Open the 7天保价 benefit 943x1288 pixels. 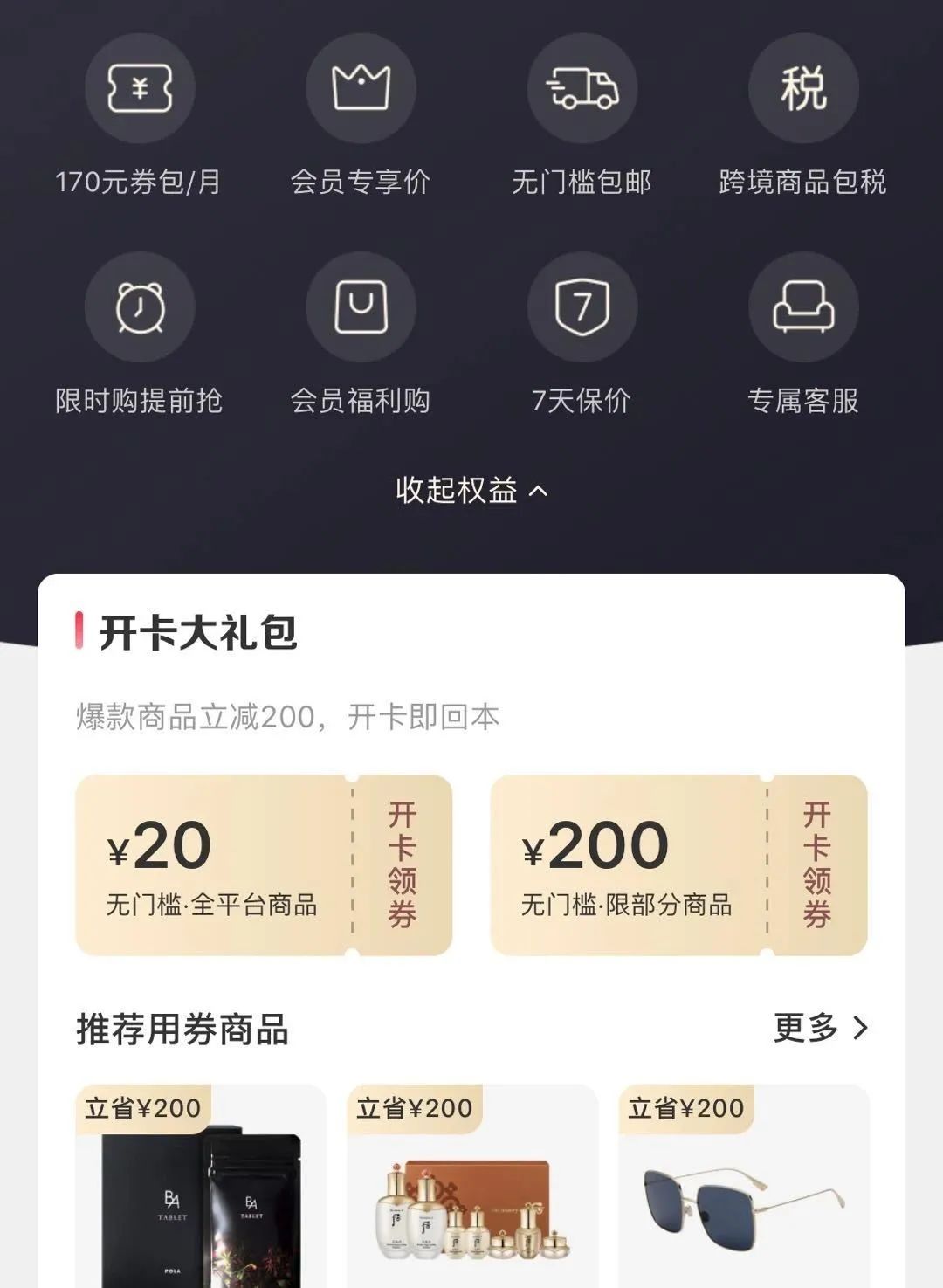coord(582,307)
